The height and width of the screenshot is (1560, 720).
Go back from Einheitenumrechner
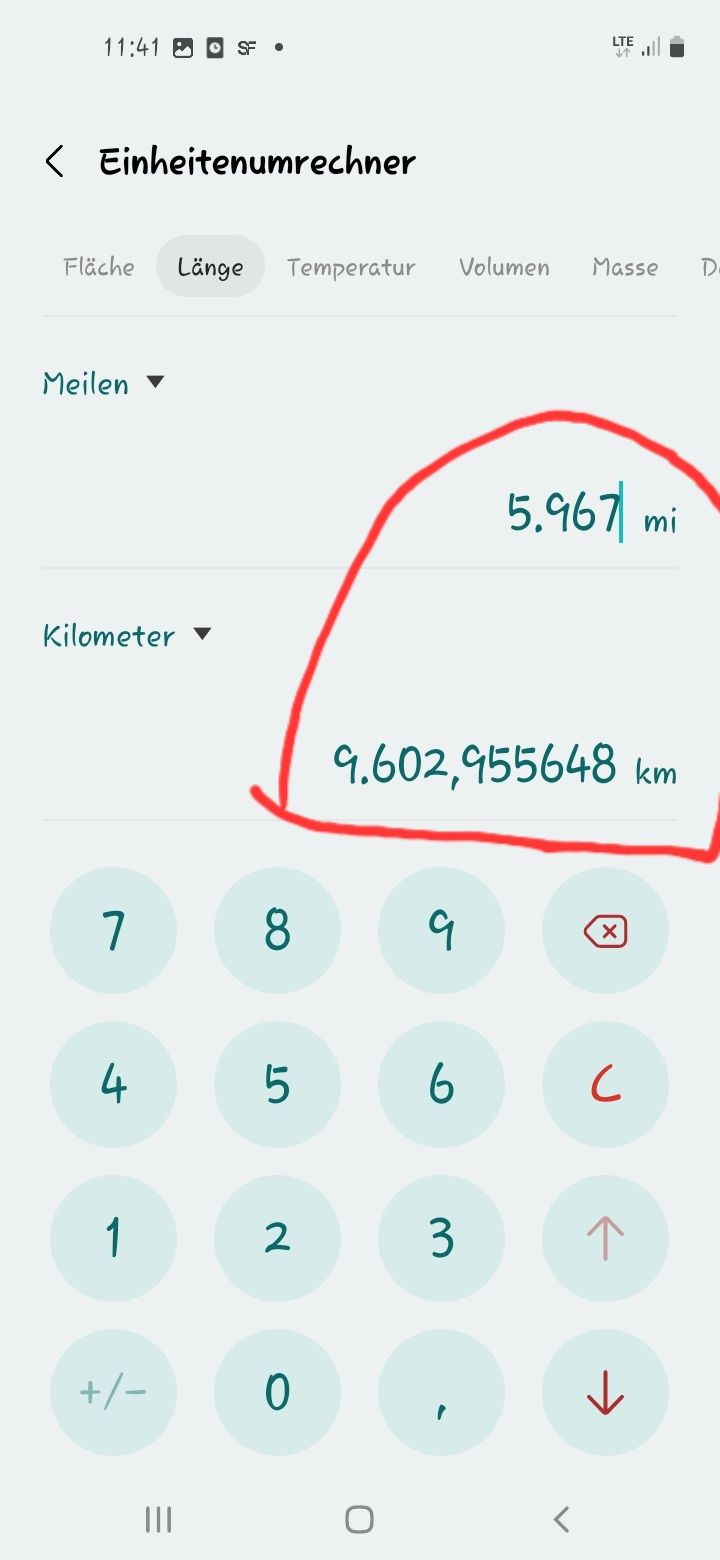click(55, 161)
